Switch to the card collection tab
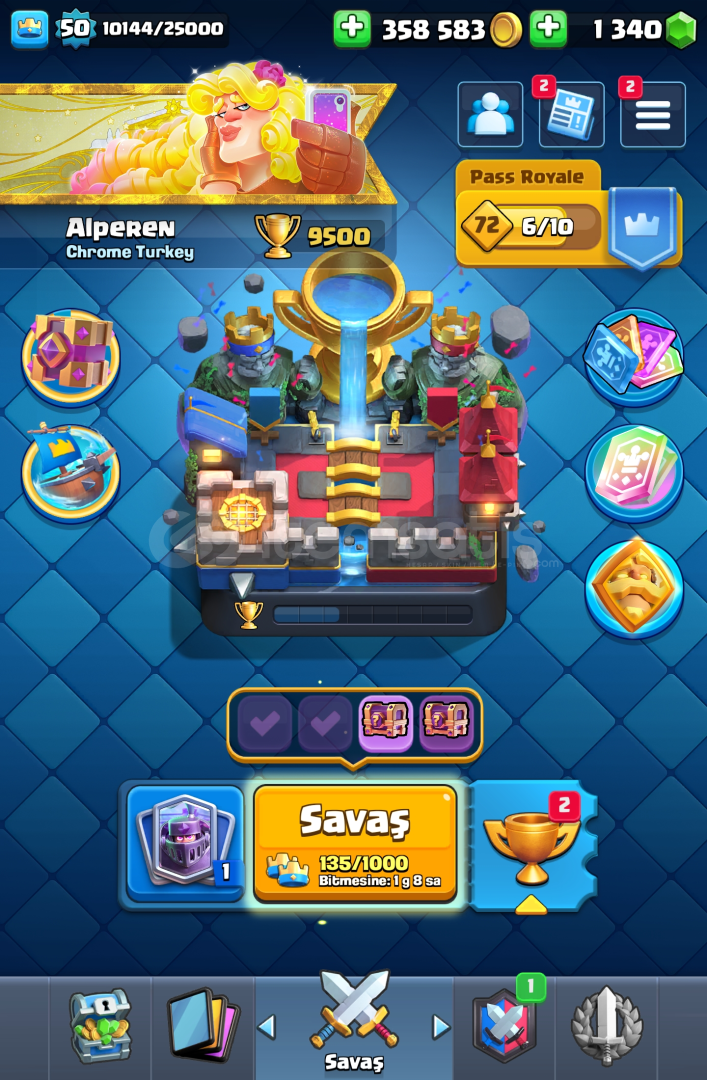The height and width of the screenshot is (1080, 707). [202, 1025]
